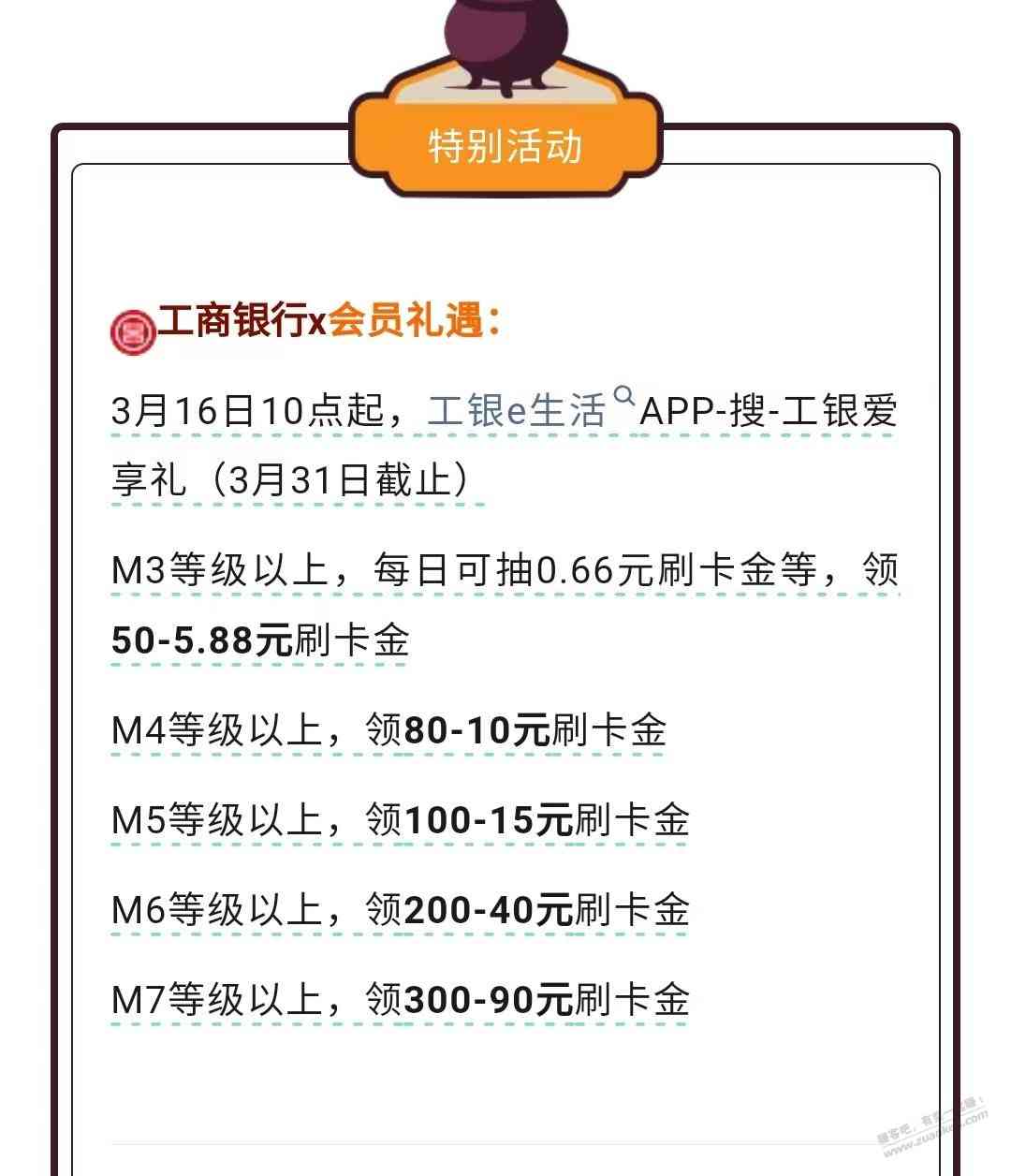Open the 工银e生活 search link
This screenshot has width=1011, height=1176.
pyautogui.click(x=518, y=411)
